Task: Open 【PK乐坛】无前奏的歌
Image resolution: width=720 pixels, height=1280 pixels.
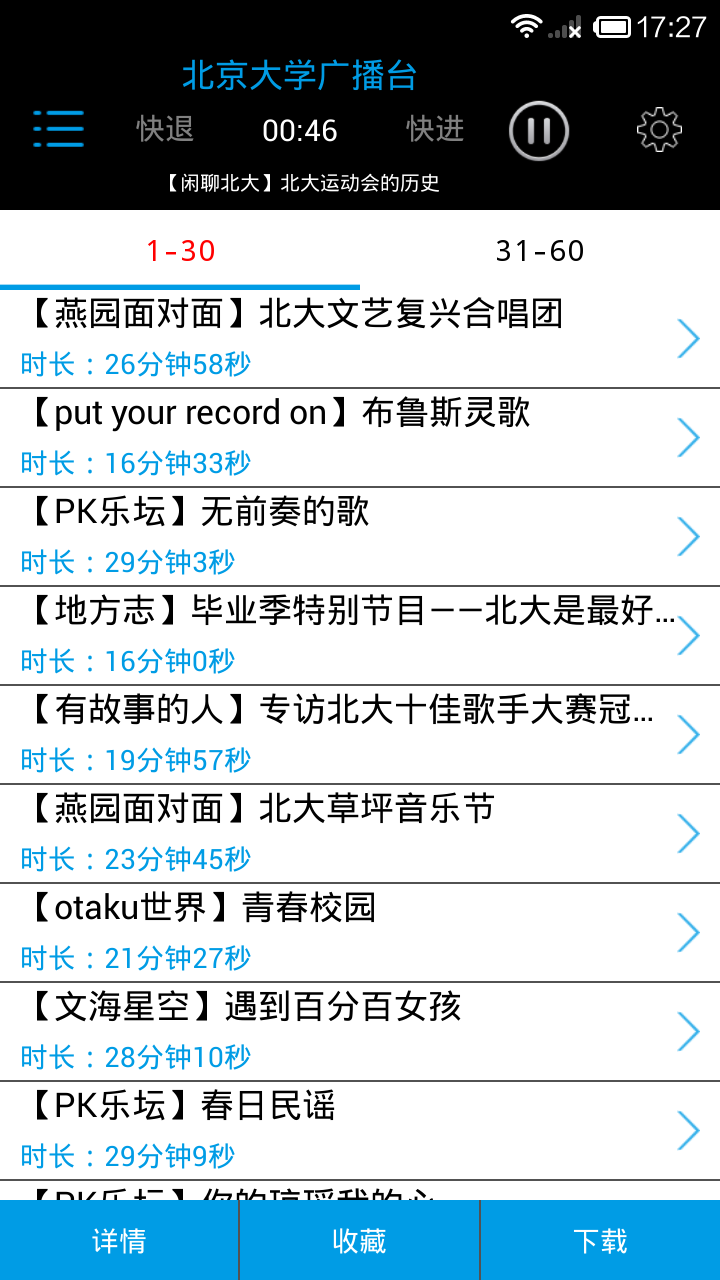Action: pos(340,535)
